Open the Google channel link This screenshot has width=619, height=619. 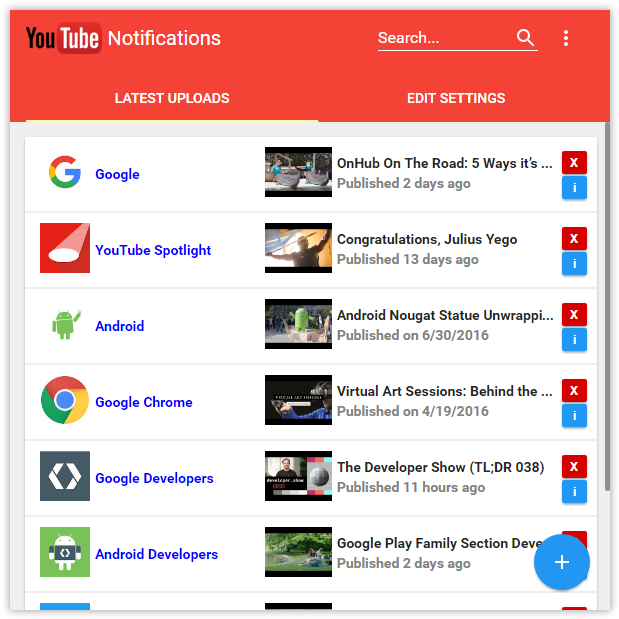[117, 174]
